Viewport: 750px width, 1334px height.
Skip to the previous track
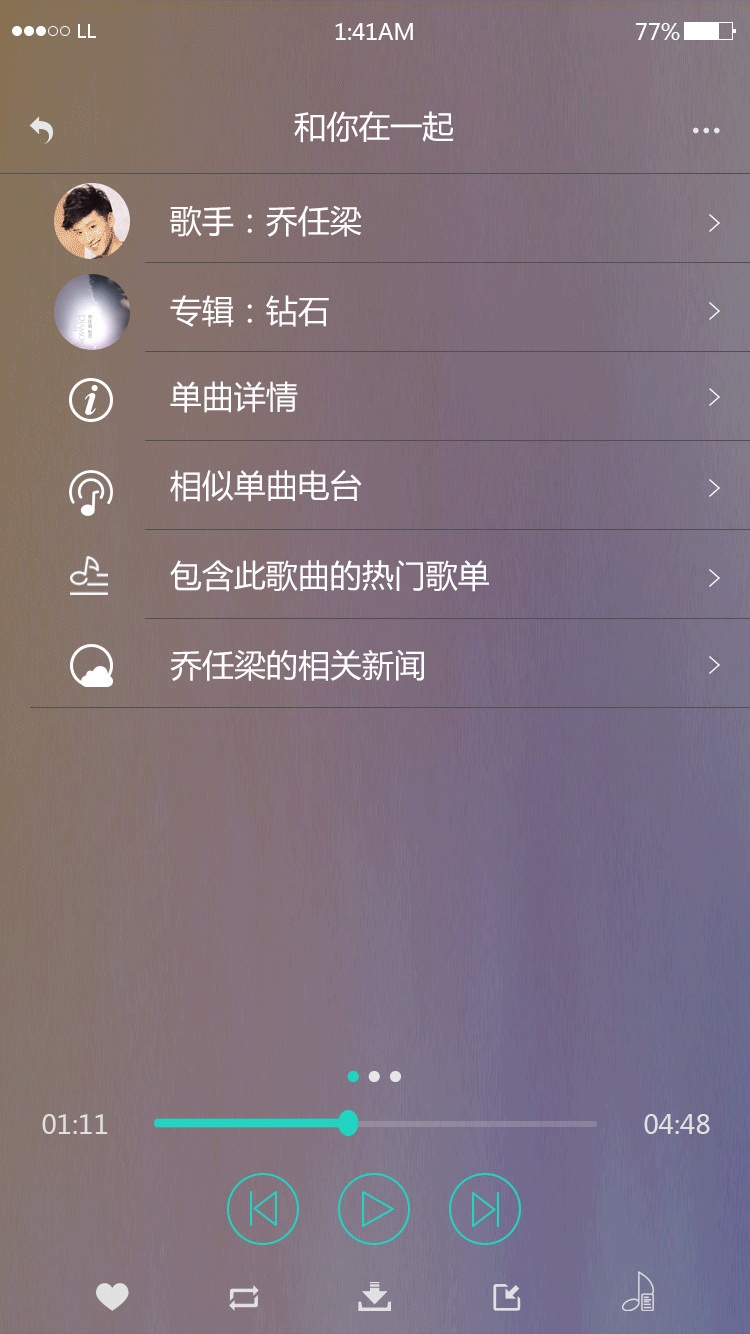[x=263, y=1209]
